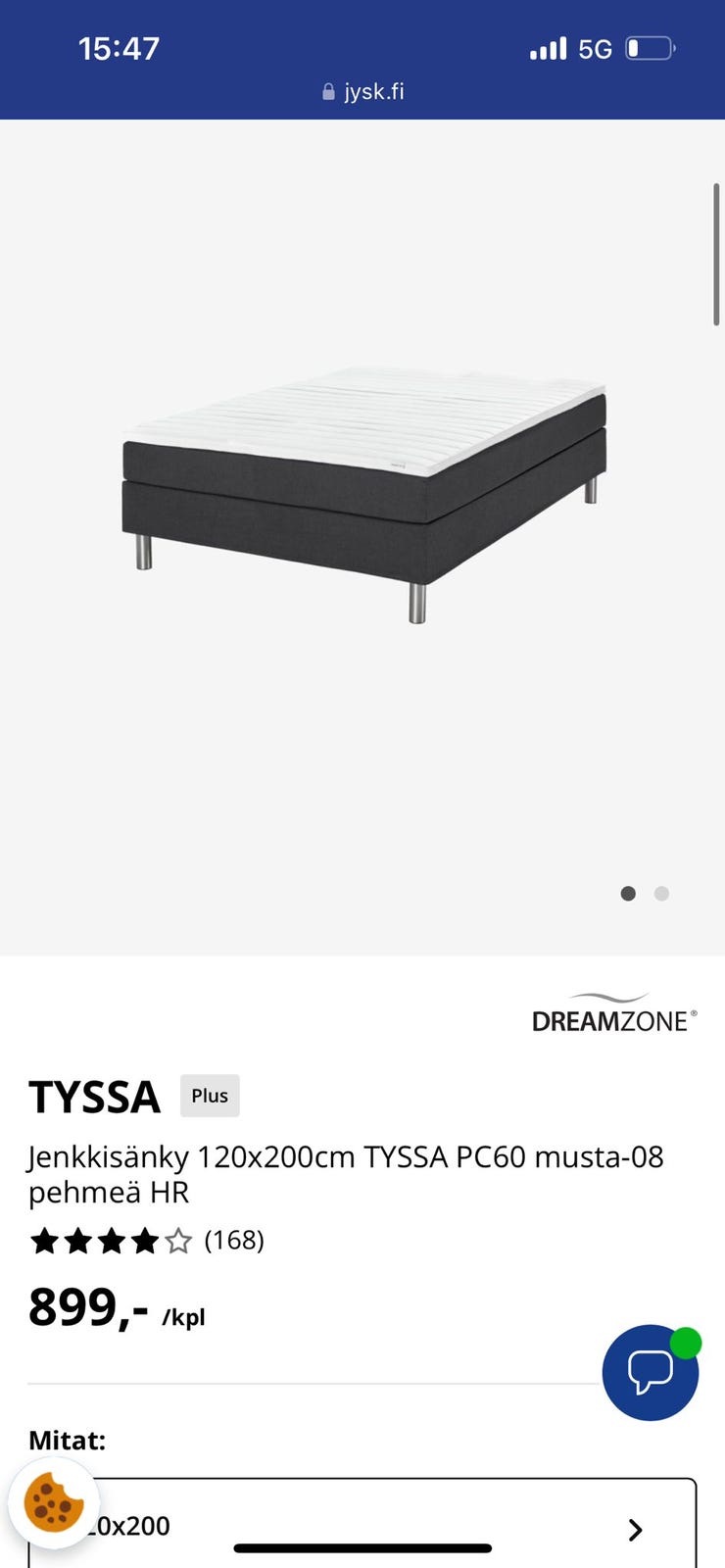Image resolution: width=725 pixels, height=1568 pixels.
Task: Open the cookie settings icon
Action: coord(54,1502)
